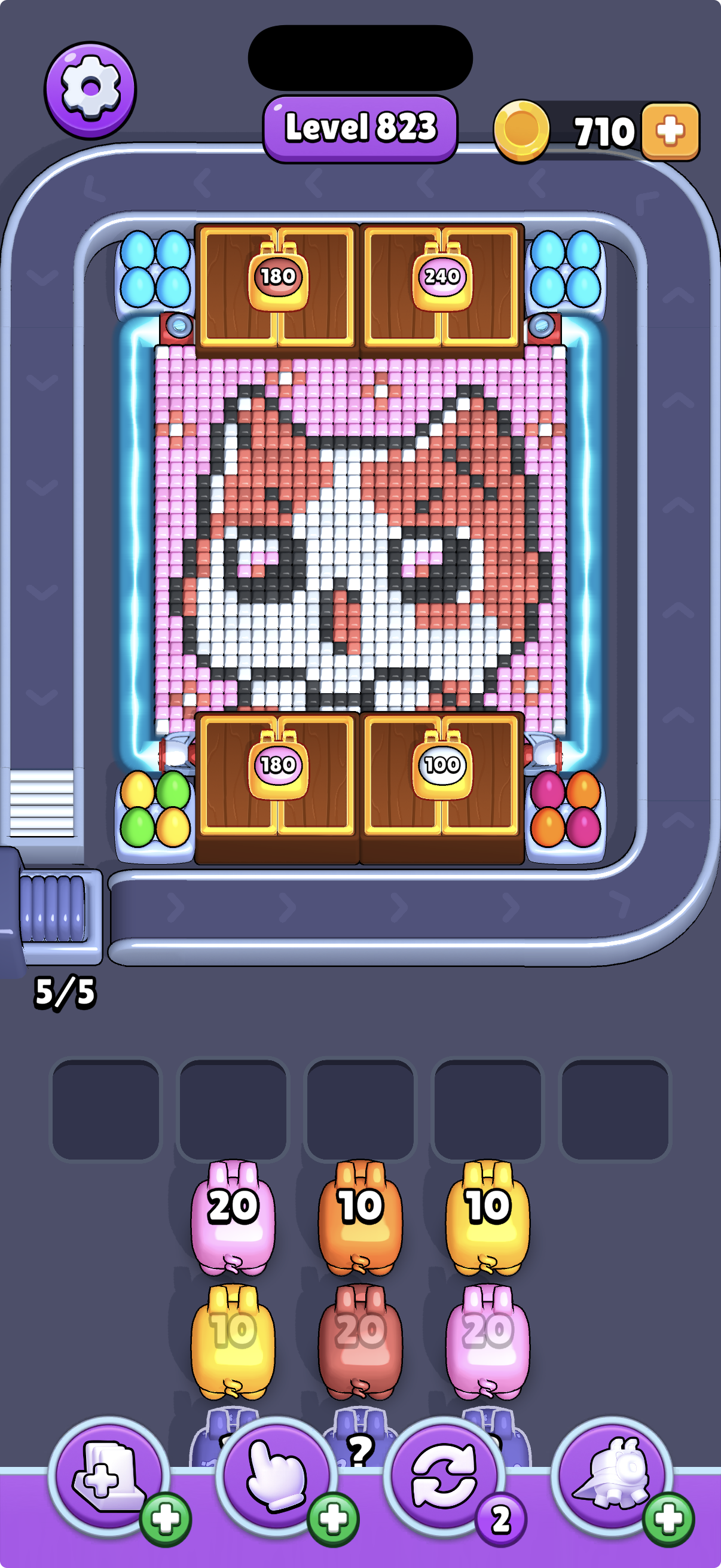Activate the pointing hand booster
721x1568 pixels.
(276, 1477)
